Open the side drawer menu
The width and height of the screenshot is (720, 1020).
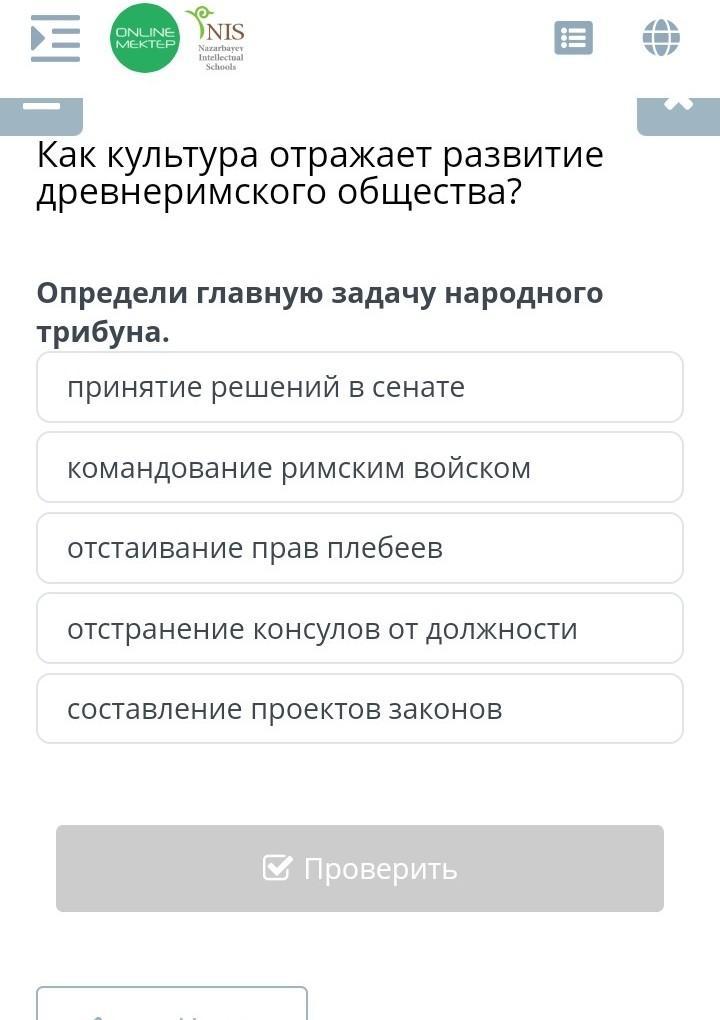55,38
